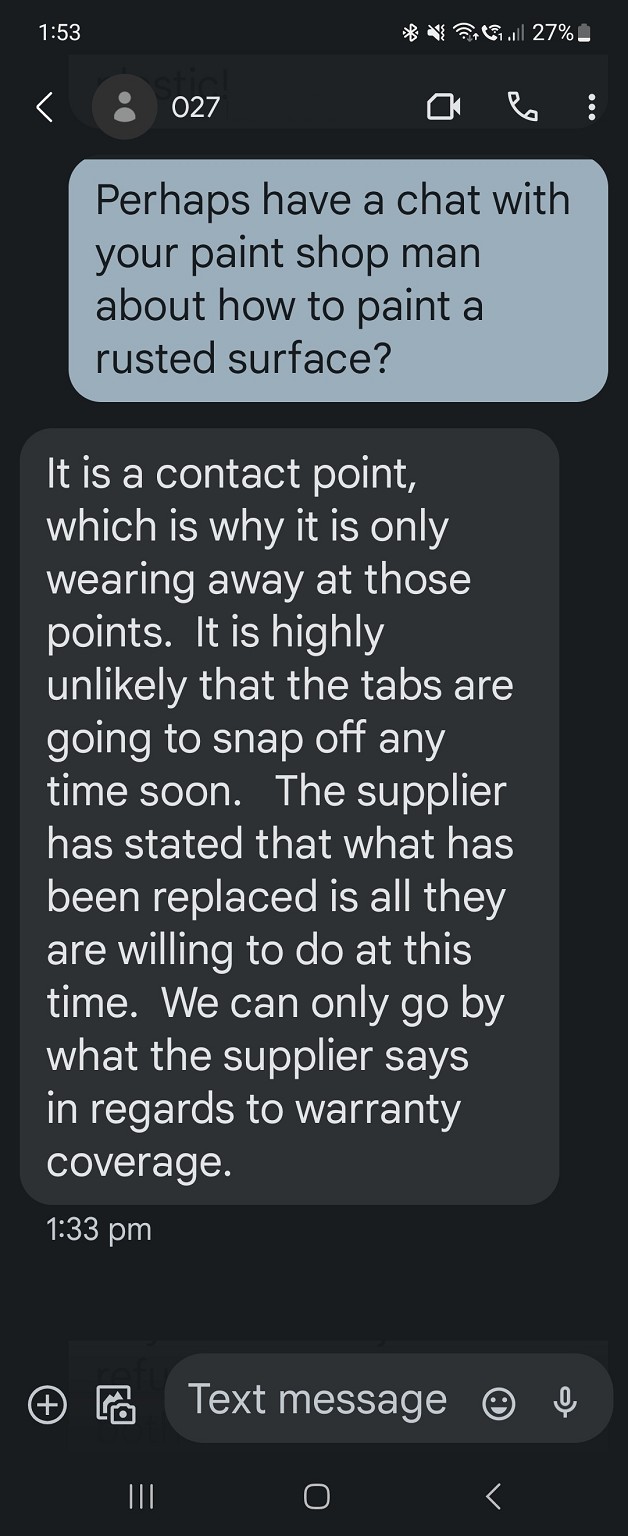This screenshot has height=1536, width=628.
Task: Open the gallery and camera picker
Action: coord(115,1405)
